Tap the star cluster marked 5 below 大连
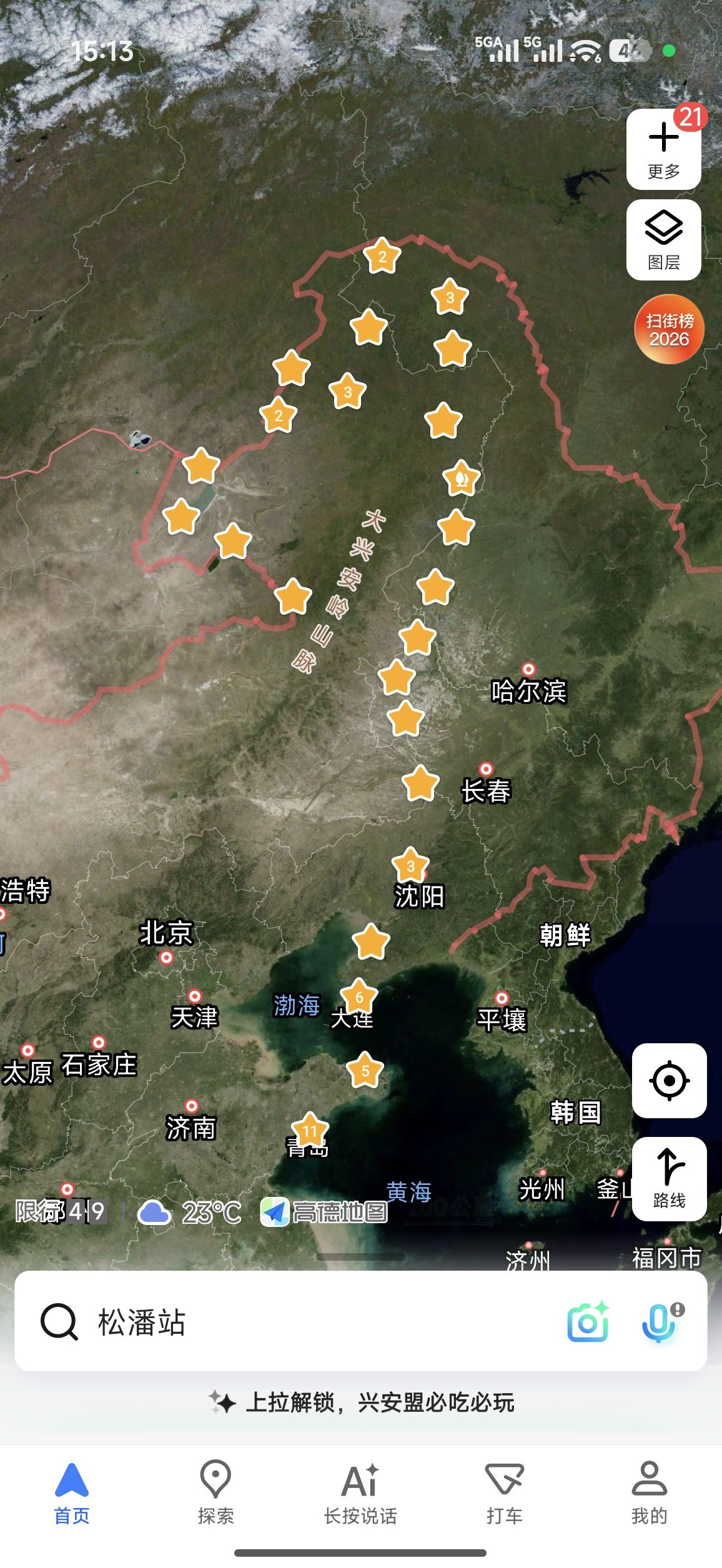Screen dimensions: 722x1568 [365, 1069]
